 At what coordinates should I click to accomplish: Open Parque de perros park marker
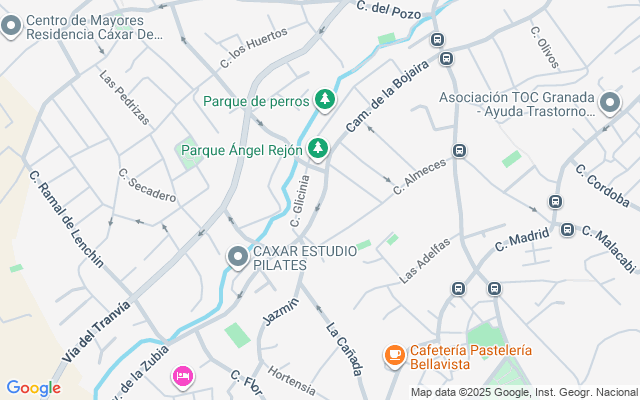pyautogui.click(x=324, y=99)
